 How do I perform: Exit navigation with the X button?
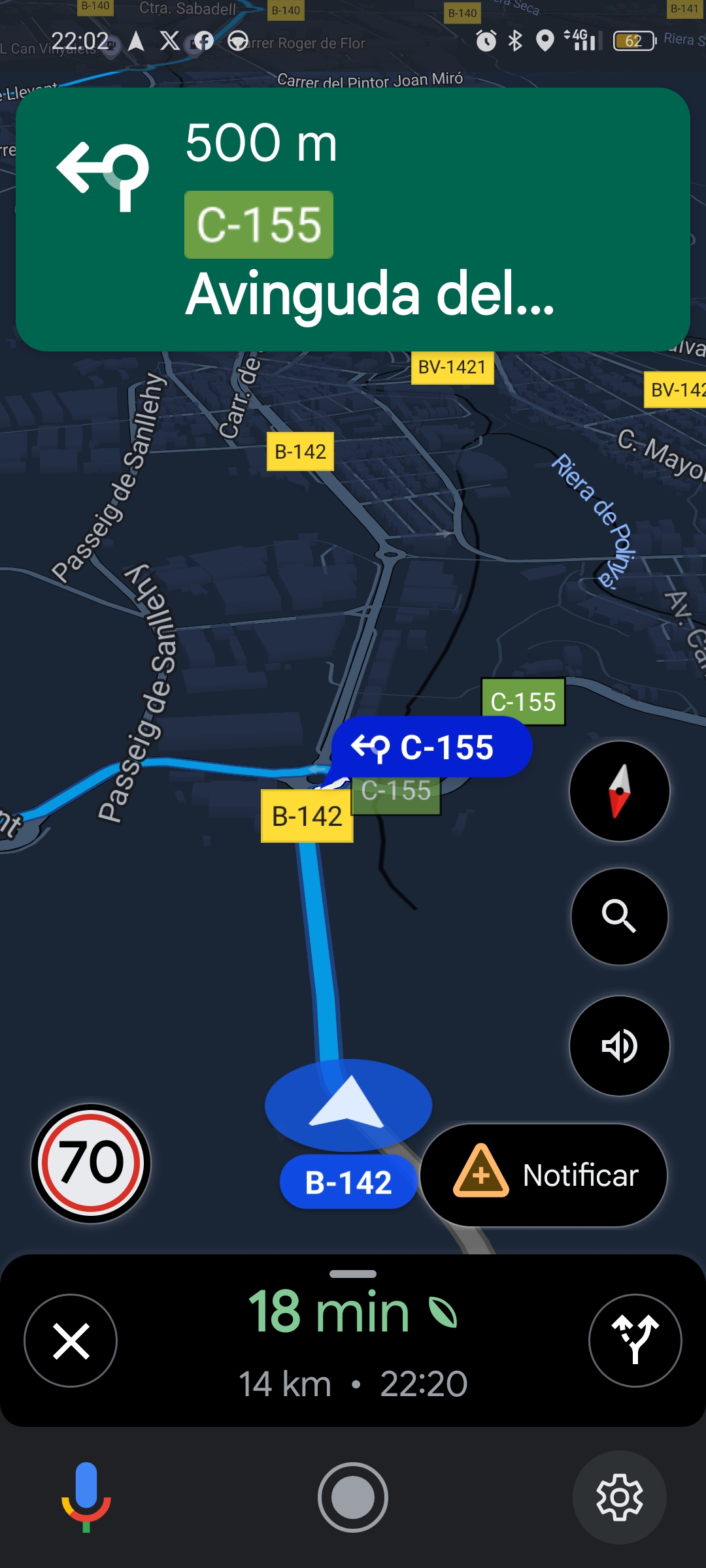pos(71,1341)
